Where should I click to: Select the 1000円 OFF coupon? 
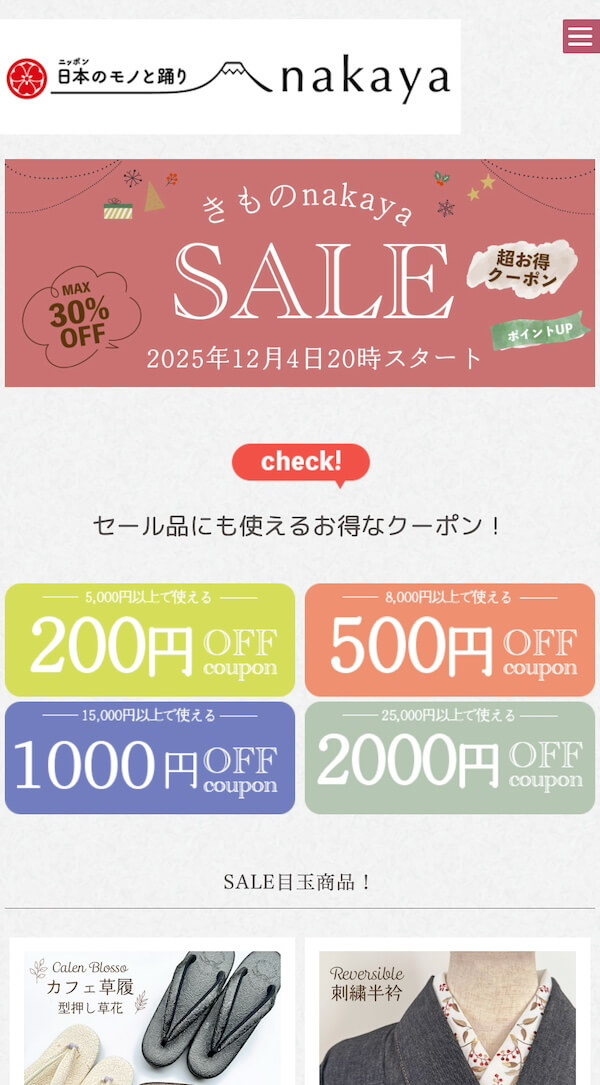pyautogui.click(x=150, y=758)
